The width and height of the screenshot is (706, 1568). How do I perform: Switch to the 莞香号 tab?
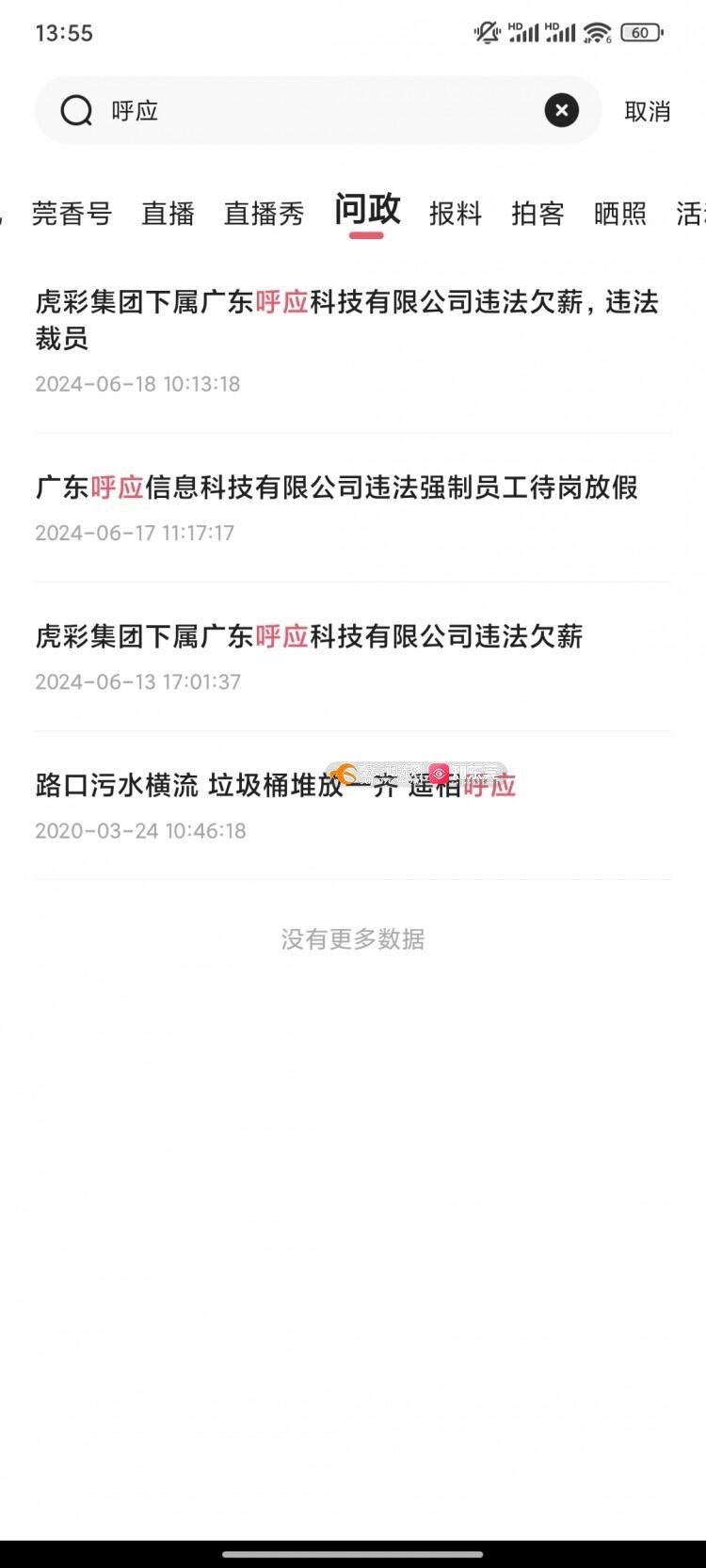(x=72, y=214)
